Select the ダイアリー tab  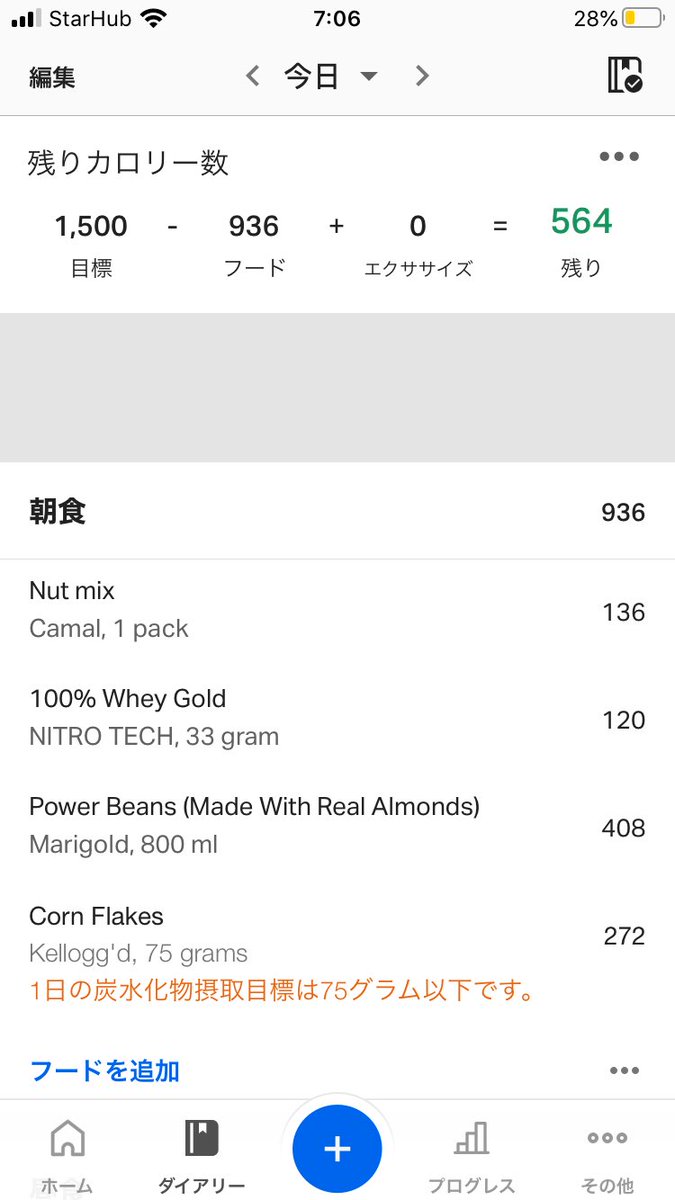click(201, 1156)
